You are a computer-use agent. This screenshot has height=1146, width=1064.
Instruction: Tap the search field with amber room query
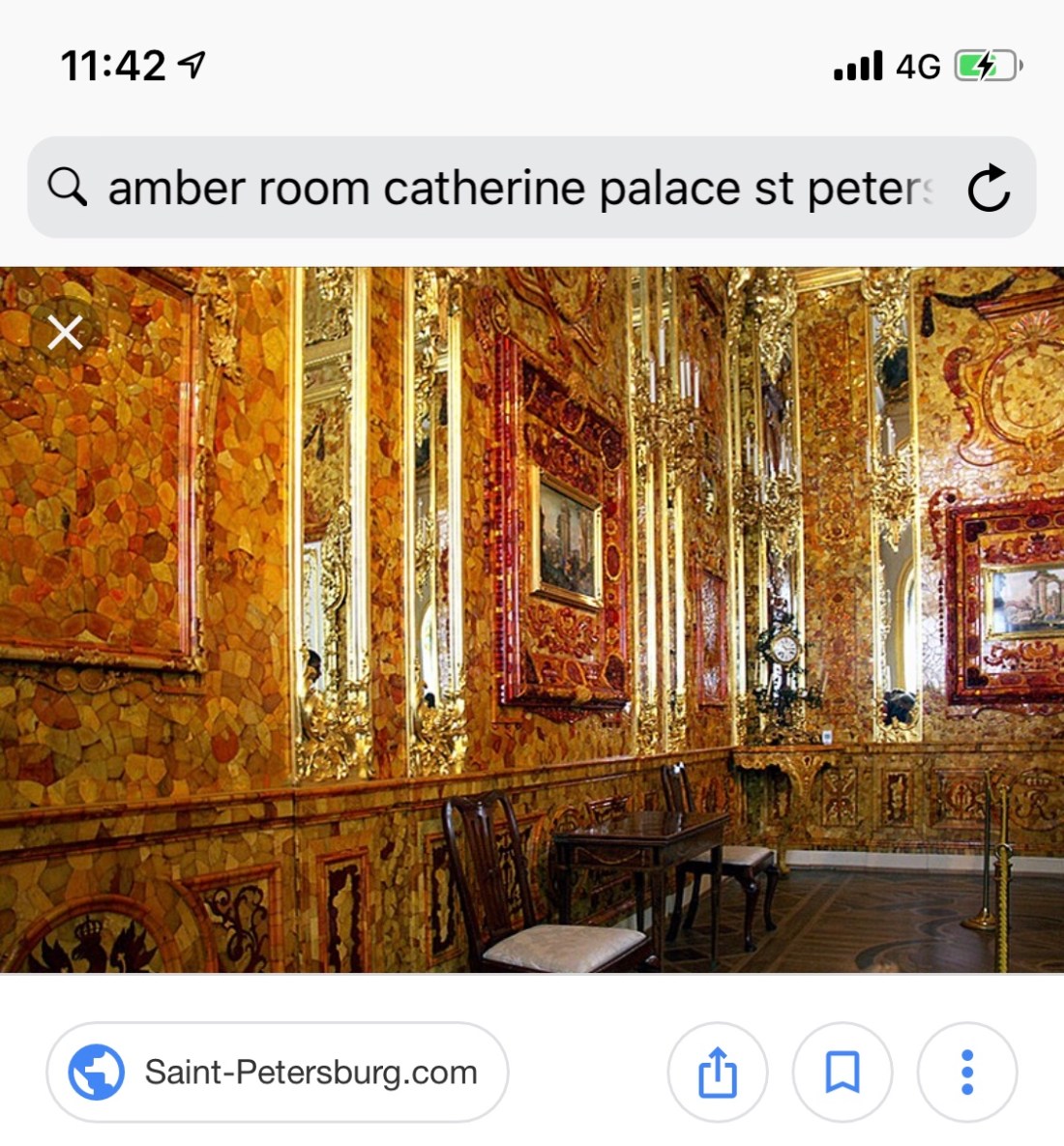(x=503, y=188)
